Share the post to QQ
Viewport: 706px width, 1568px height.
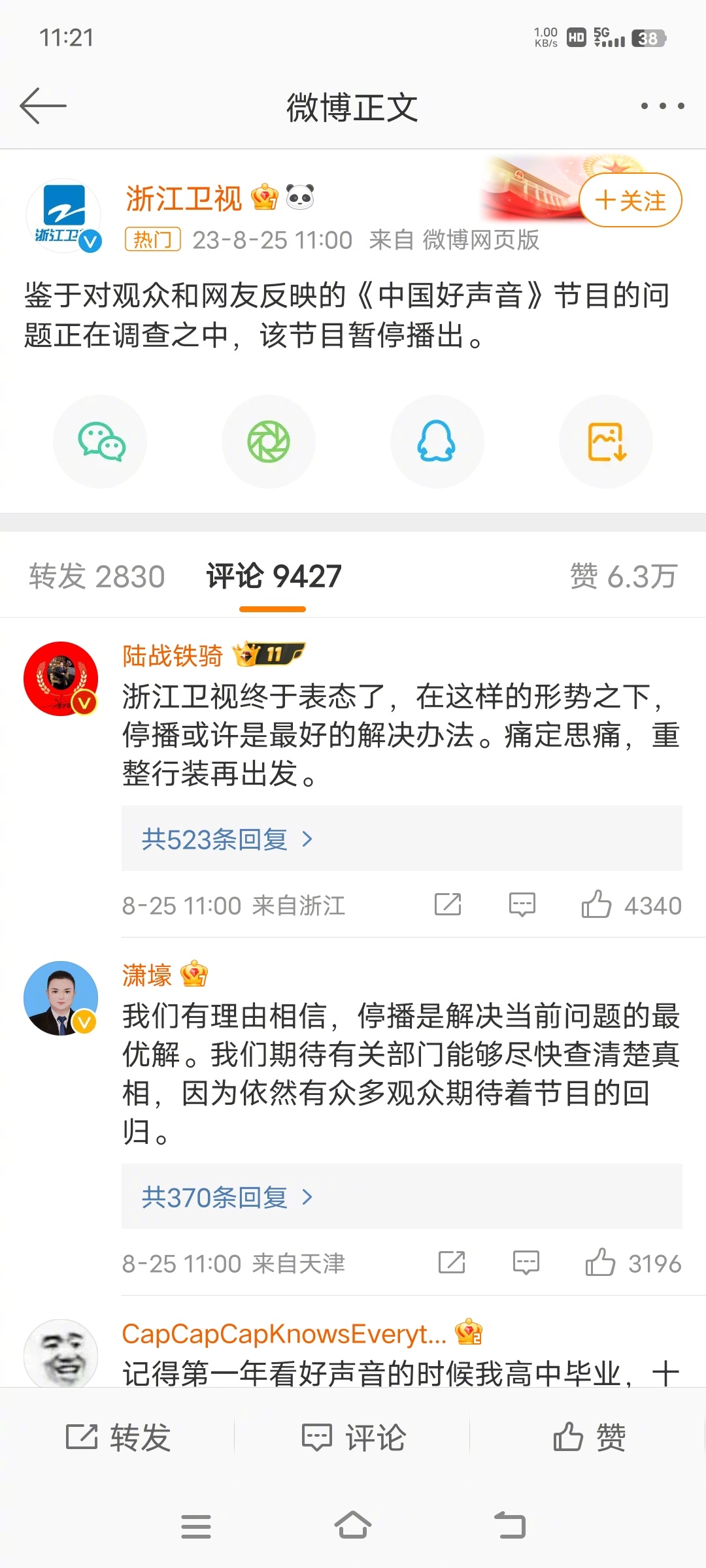coord(437,441)
